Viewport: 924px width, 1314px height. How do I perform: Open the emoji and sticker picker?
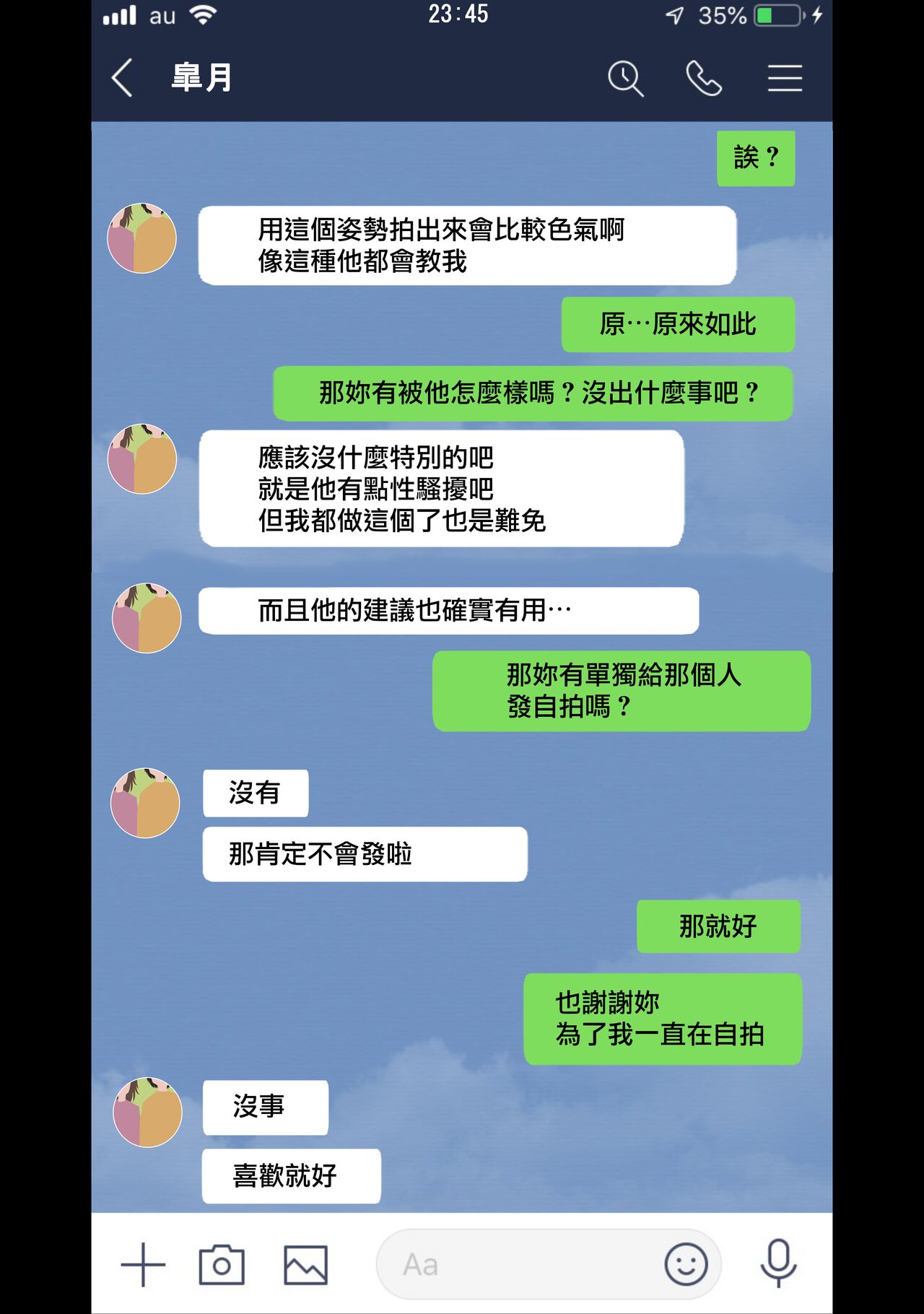[685, 1264]
